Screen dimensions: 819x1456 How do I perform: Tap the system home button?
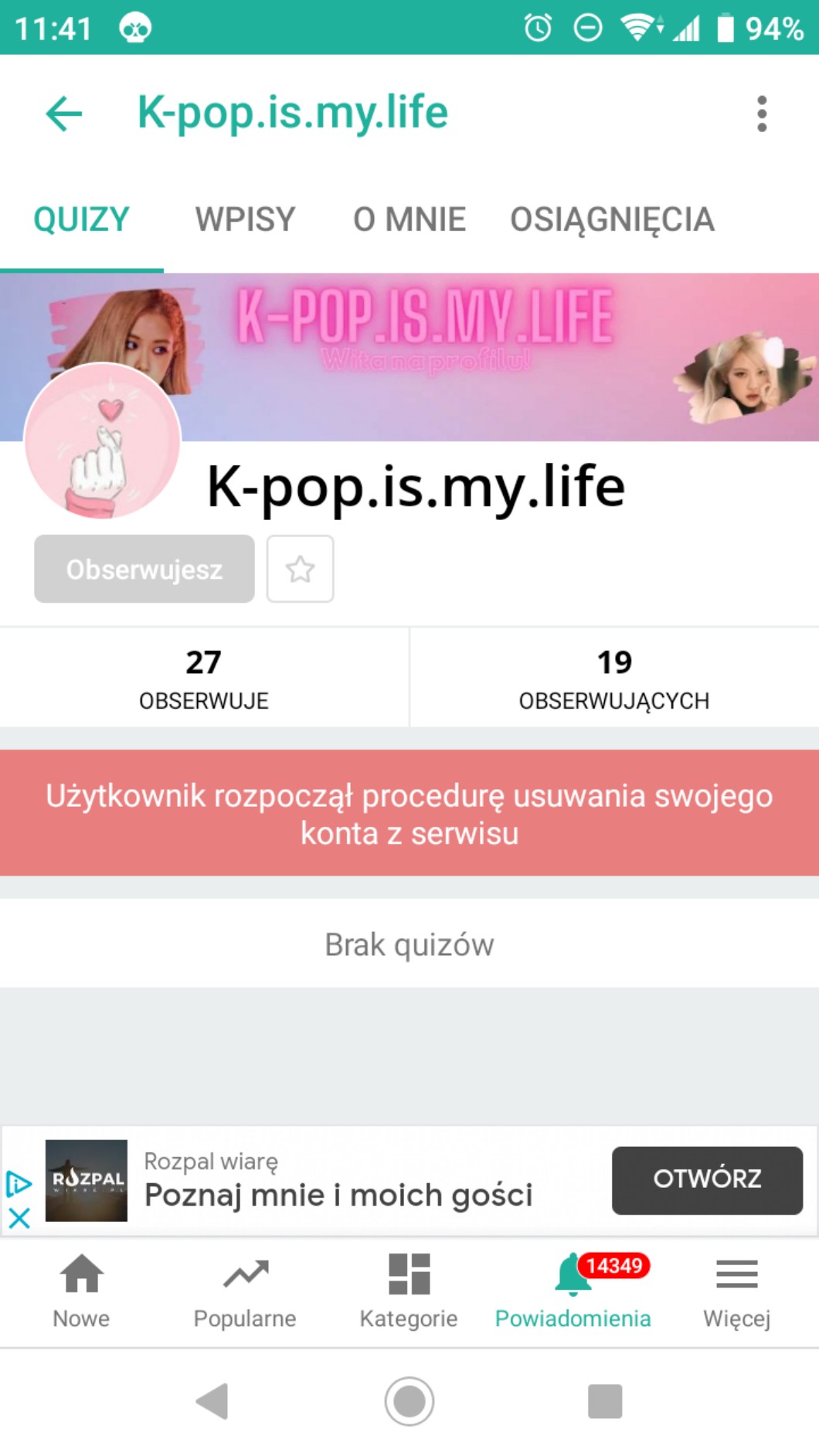409,1400
